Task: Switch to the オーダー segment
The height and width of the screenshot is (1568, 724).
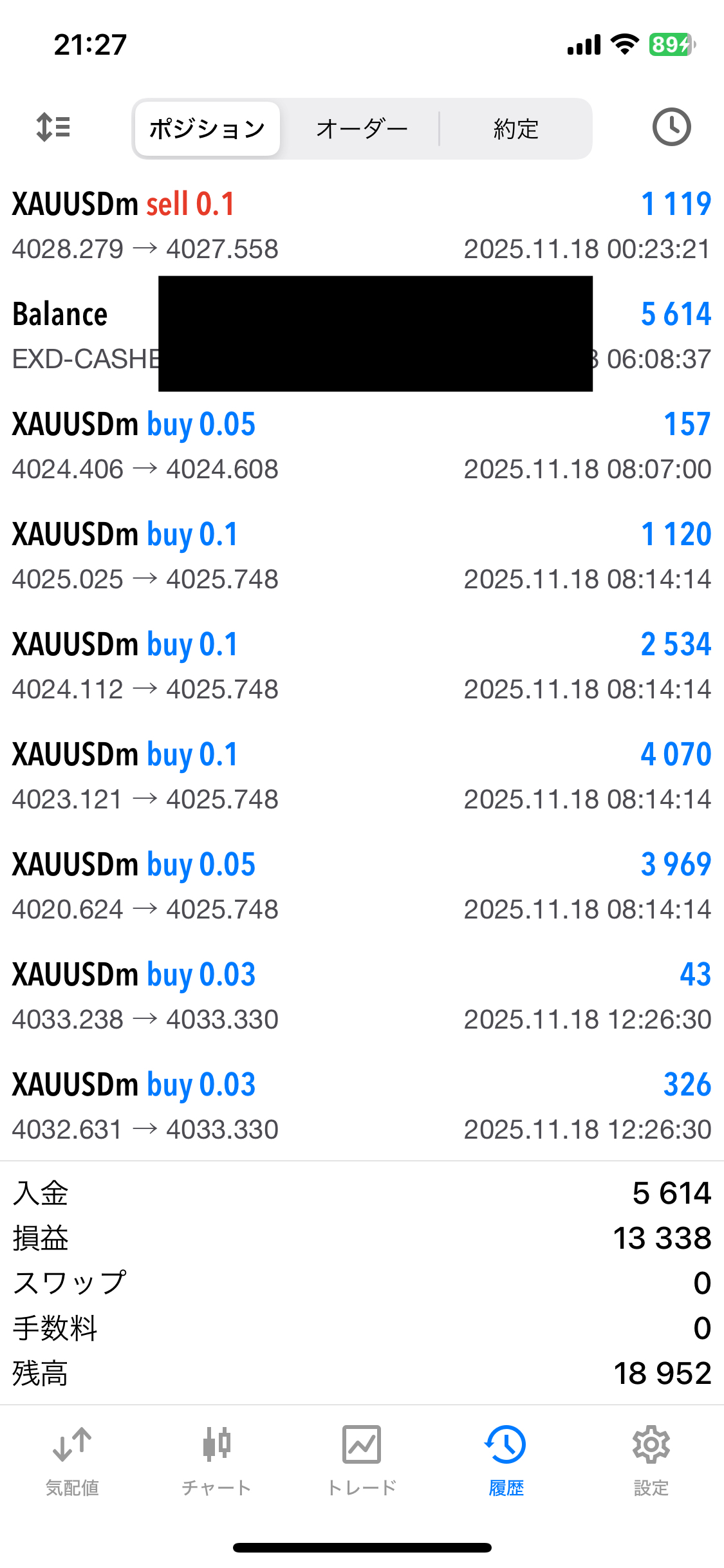Action: [x=362, y=129]
